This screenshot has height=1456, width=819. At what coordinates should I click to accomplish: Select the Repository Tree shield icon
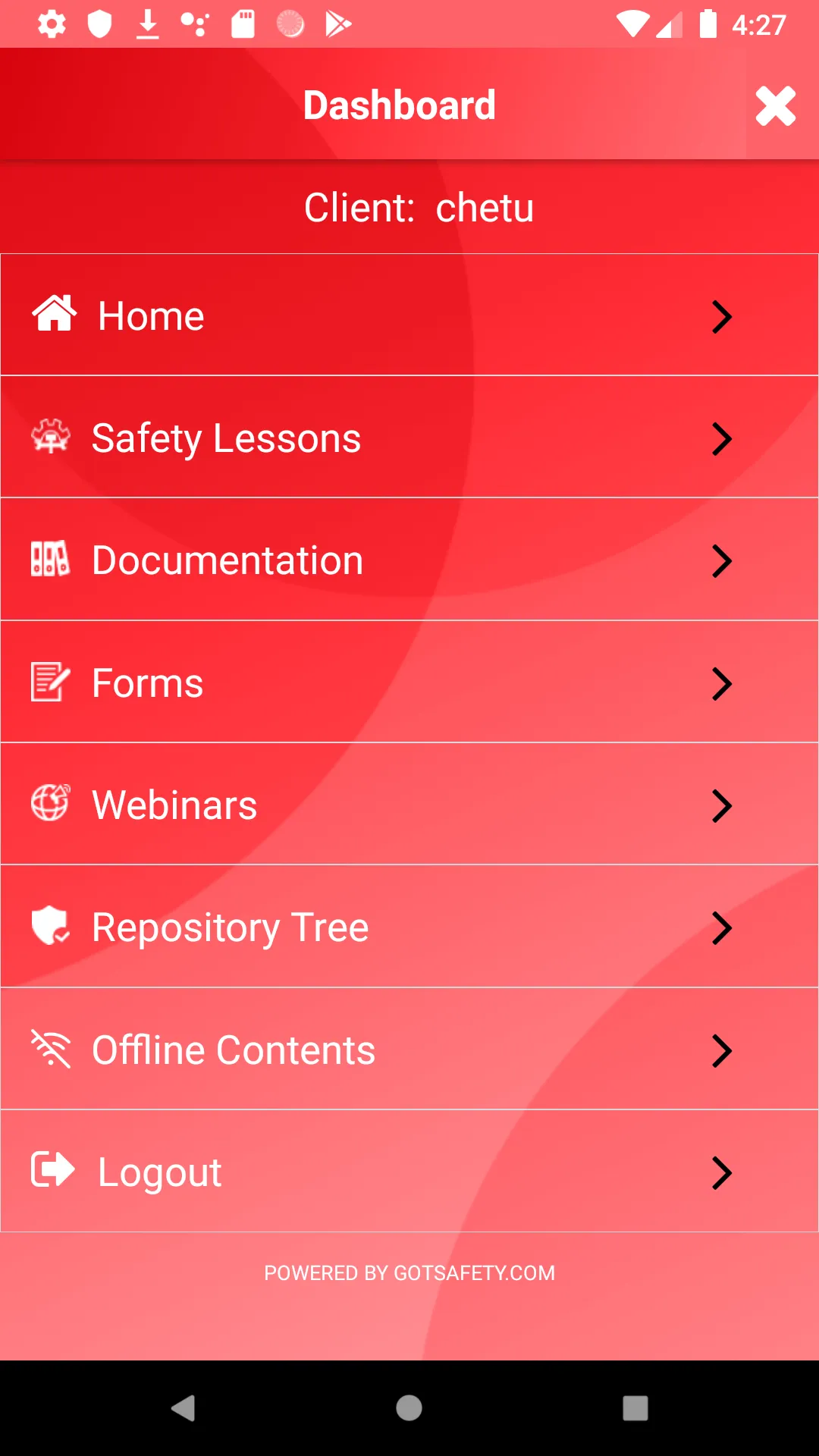49,927
